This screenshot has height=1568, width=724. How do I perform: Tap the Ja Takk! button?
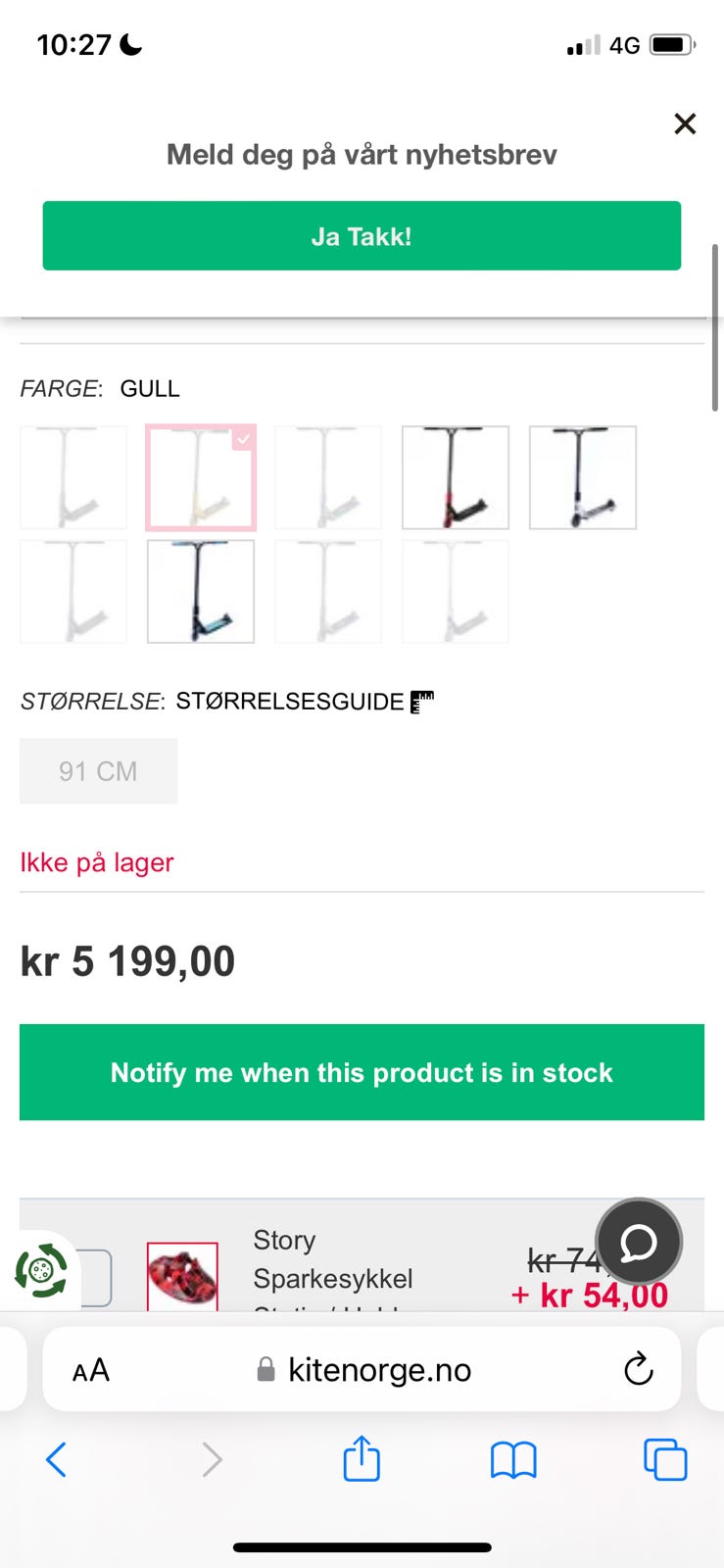tap(362, 236)
